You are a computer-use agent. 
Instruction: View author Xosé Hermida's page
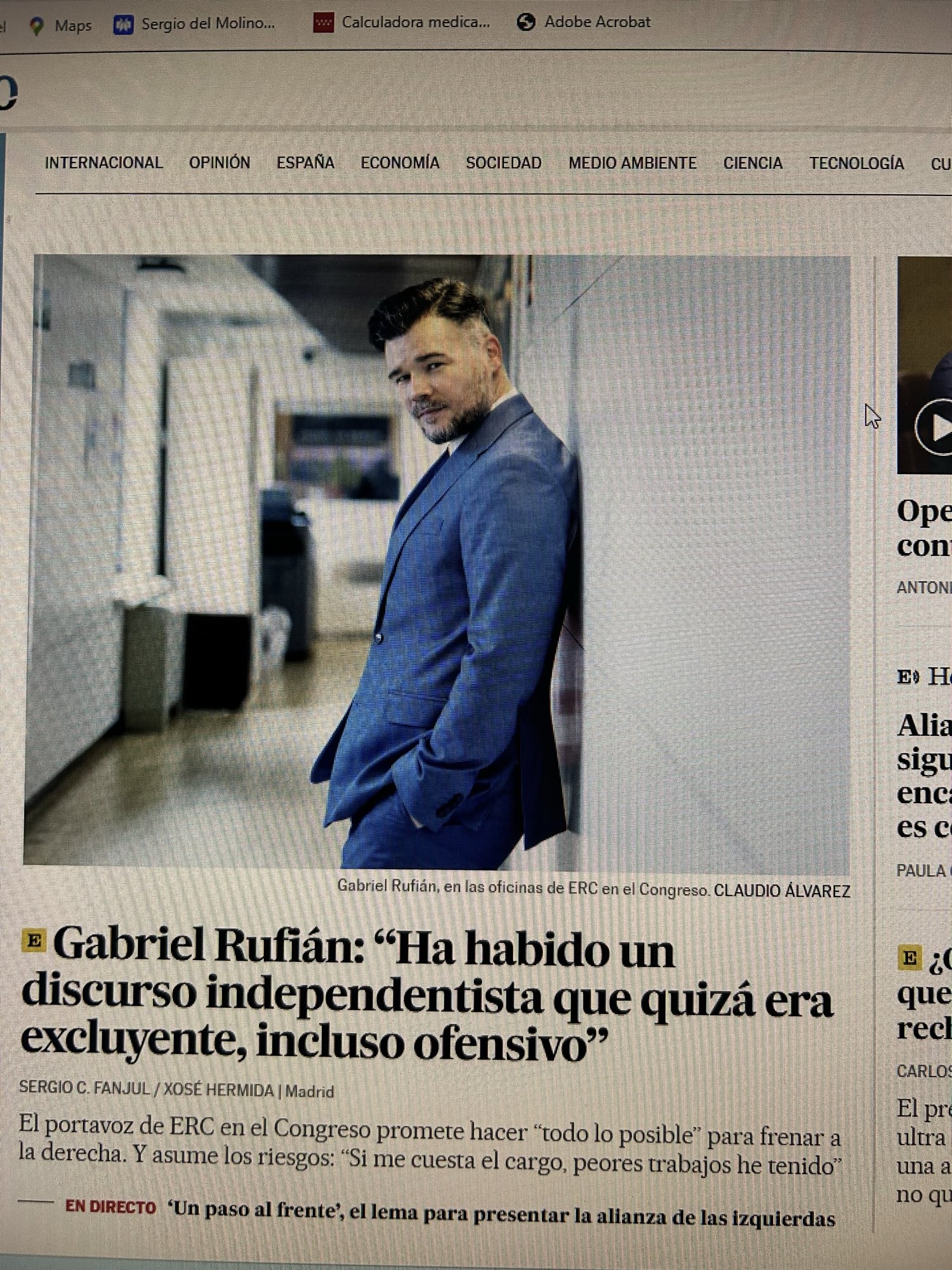point(219,1090)
